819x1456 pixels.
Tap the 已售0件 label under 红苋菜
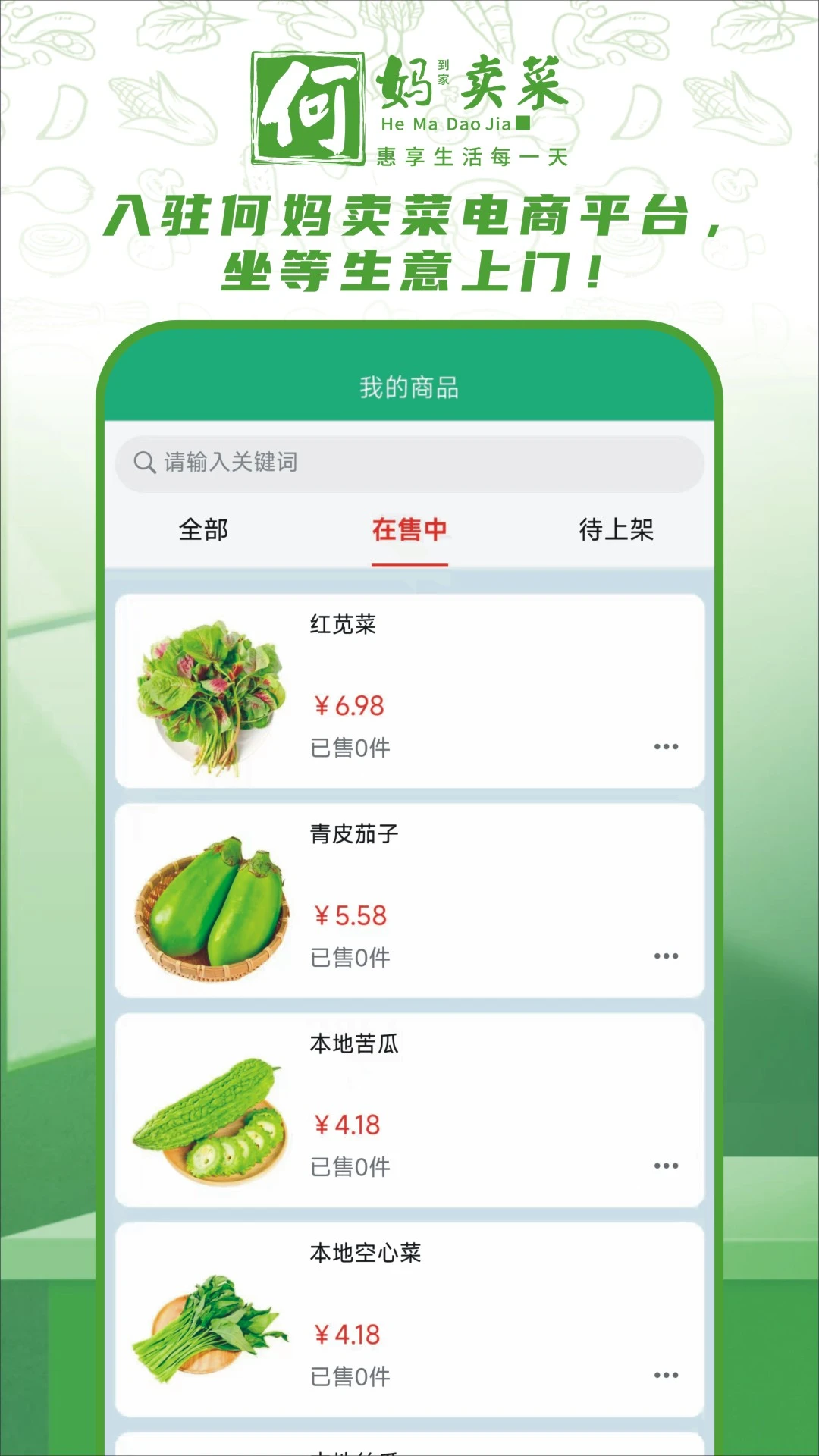[x=350, y=746]
